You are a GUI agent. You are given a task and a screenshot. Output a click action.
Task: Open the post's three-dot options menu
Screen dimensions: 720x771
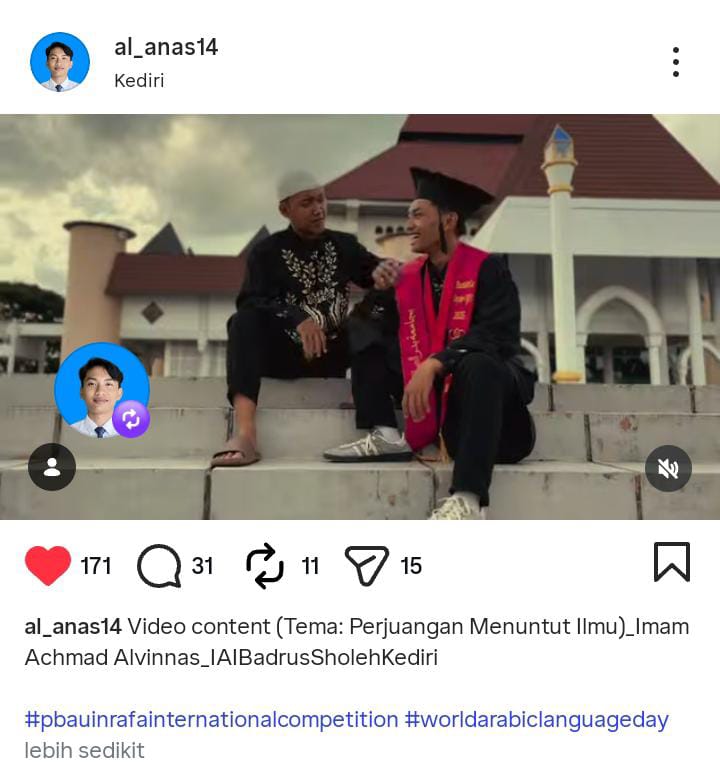(x=676, y=62)
